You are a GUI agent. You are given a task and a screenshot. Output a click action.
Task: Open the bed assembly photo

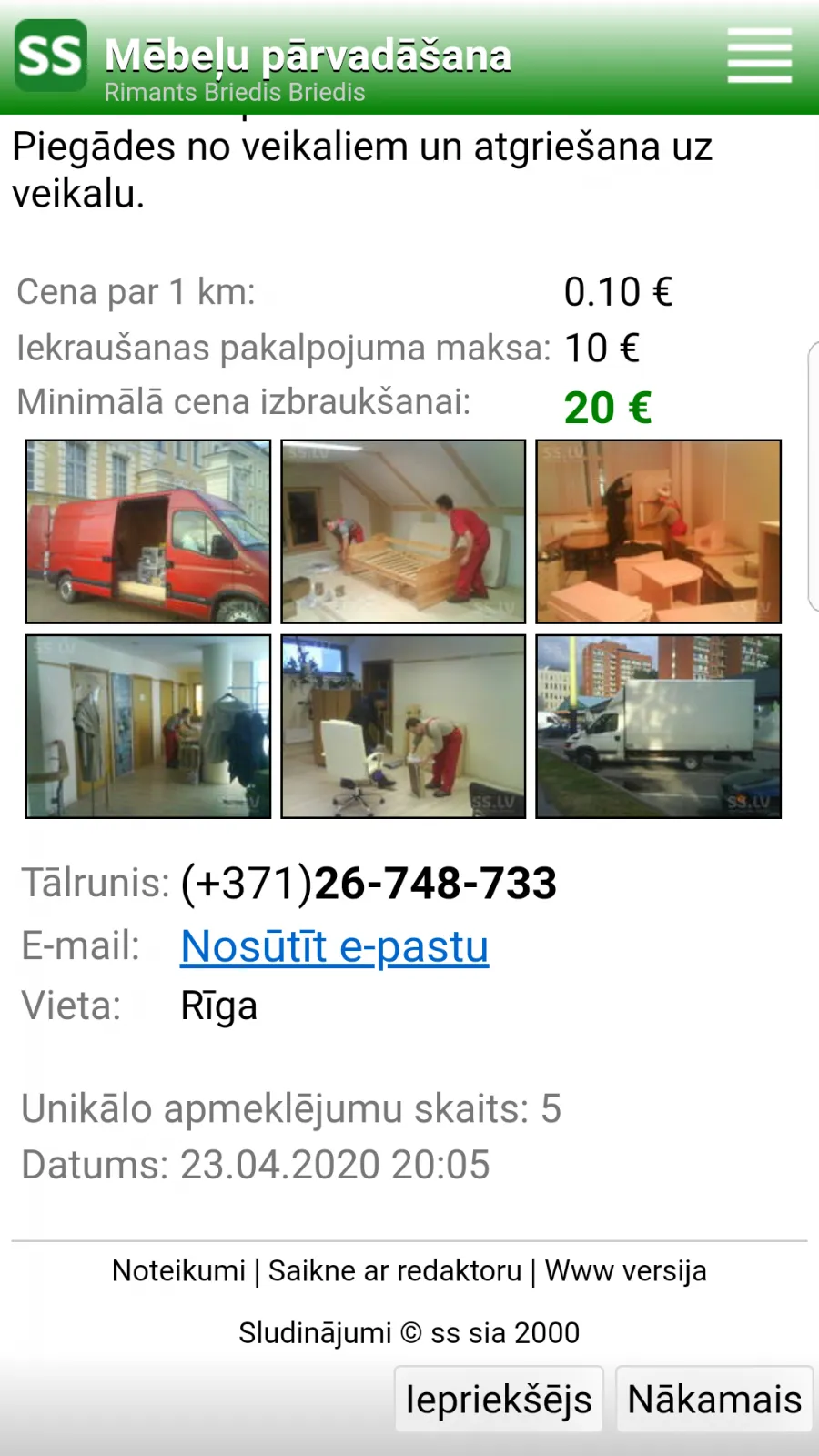pyautogui.click(x=403, y=531)
